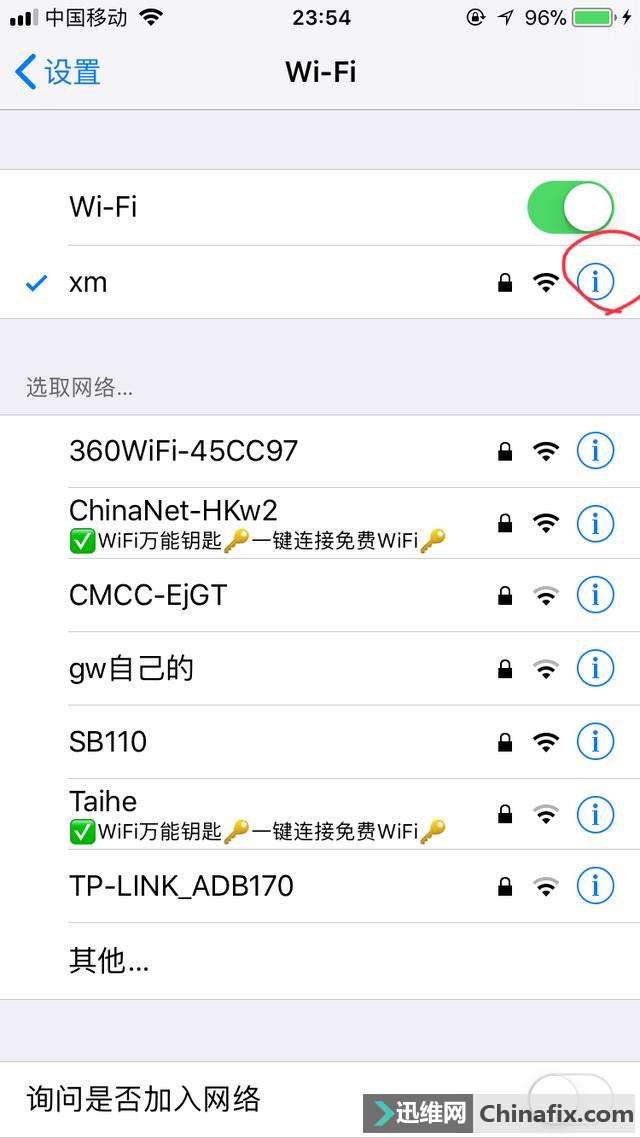640x1138 pixels.
Task: Show details for gw自己的
Action: click(595, 669)
